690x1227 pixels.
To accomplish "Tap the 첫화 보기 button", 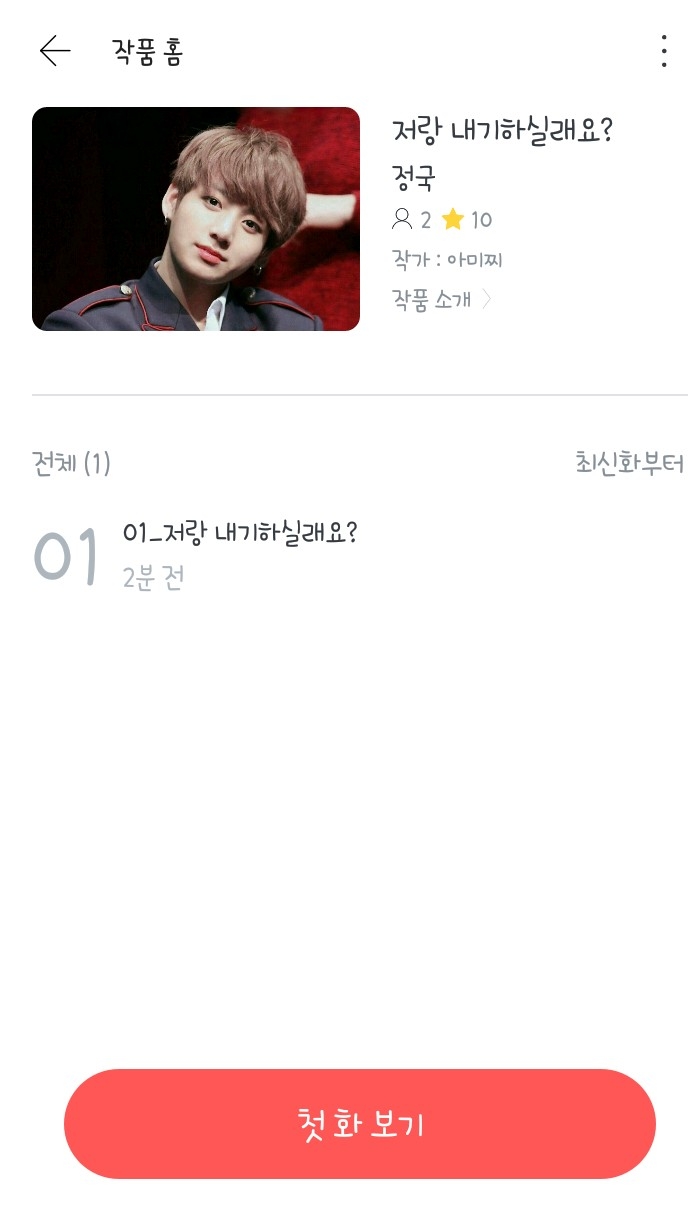I will (360, 1123).
